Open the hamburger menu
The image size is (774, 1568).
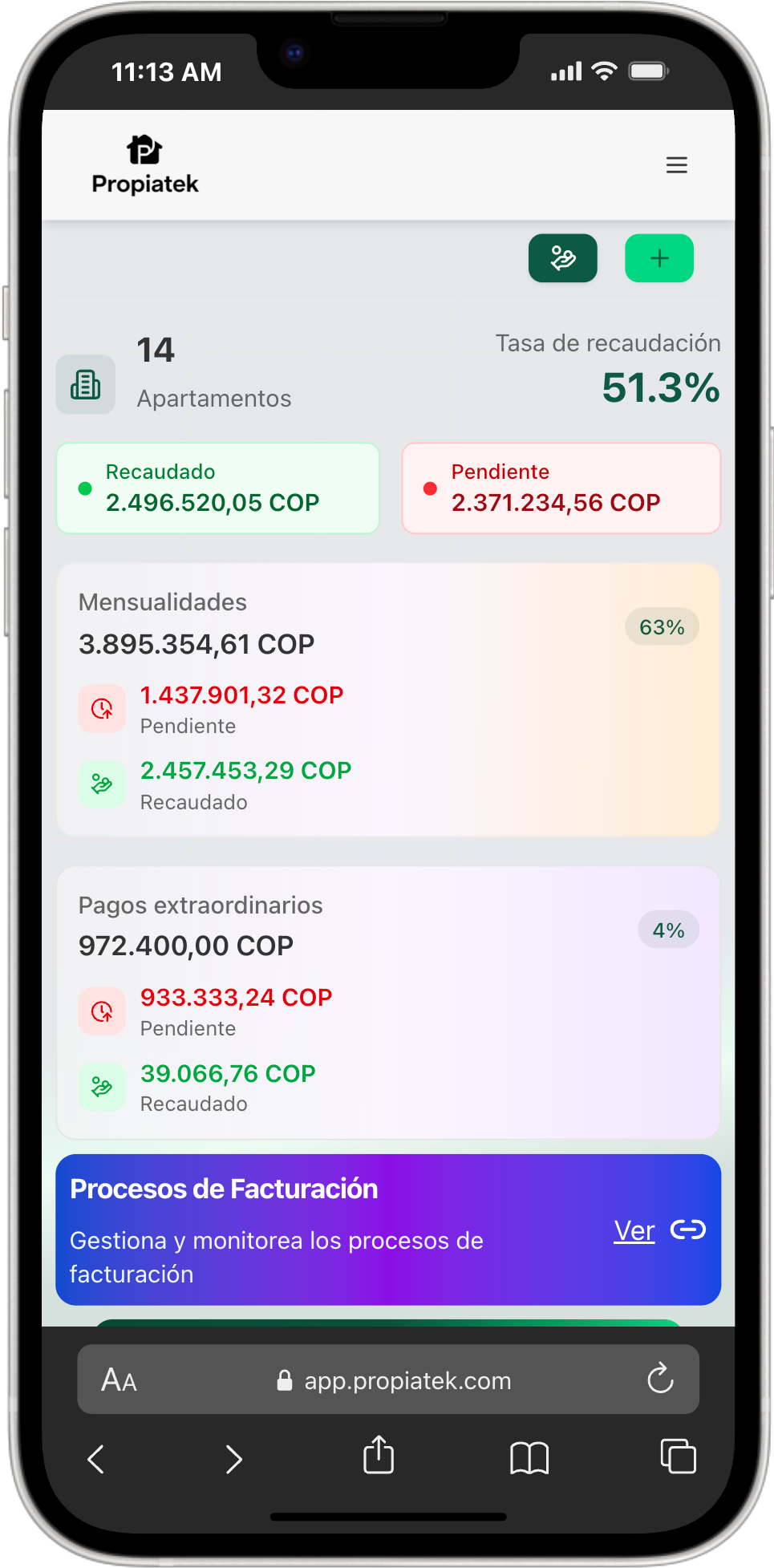pyautogui.click(x=676, y=165)
